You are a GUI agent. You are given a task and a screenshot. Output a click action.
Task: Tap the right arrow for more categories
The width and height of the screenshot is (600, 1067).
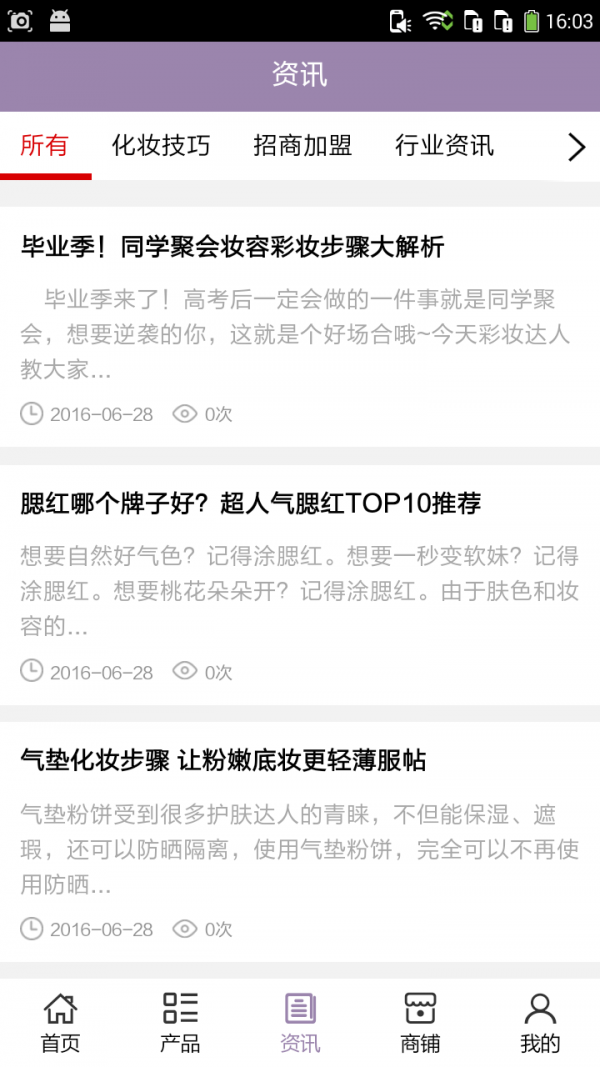[576, 147]
